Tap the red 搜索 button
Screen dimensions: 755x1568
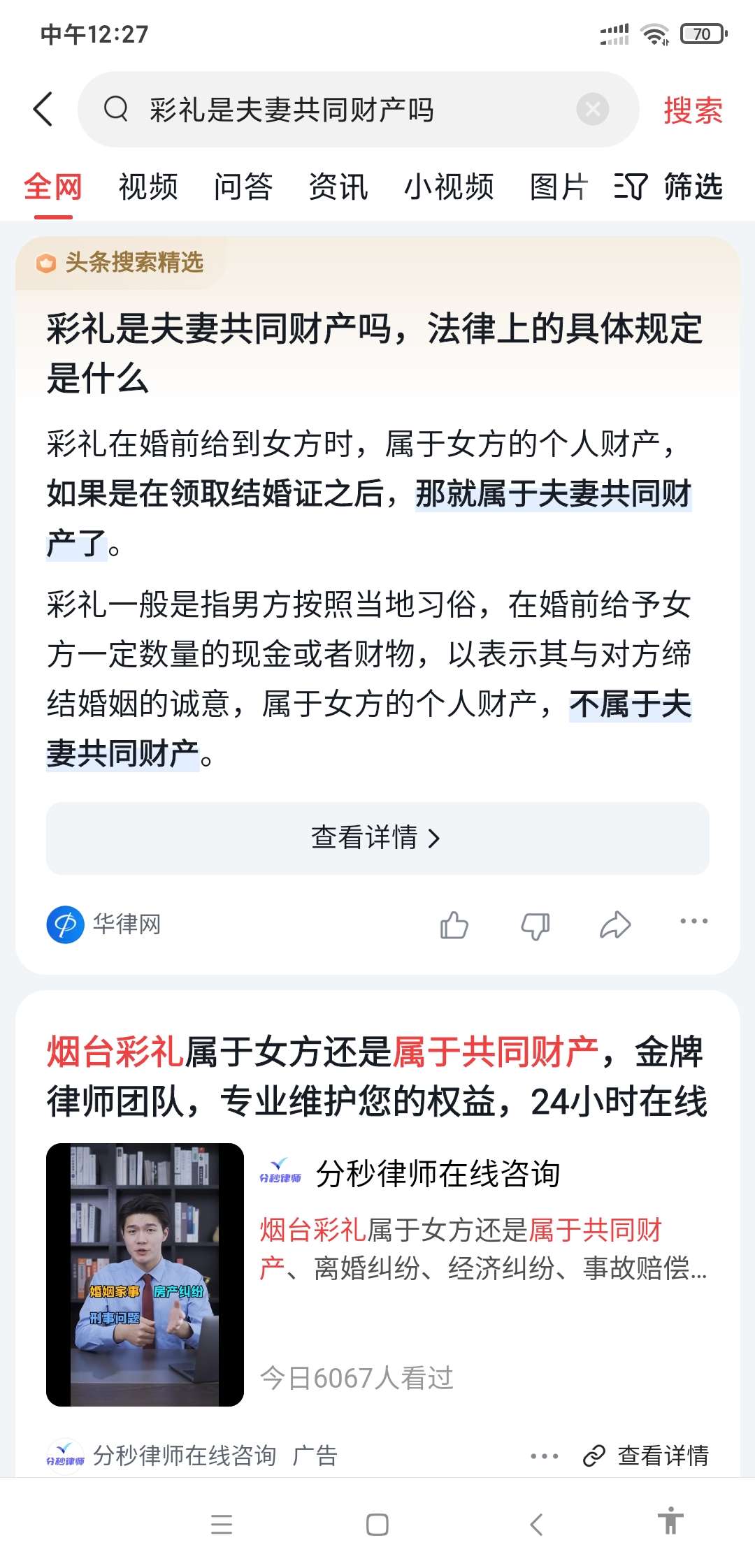pos(693,110)
